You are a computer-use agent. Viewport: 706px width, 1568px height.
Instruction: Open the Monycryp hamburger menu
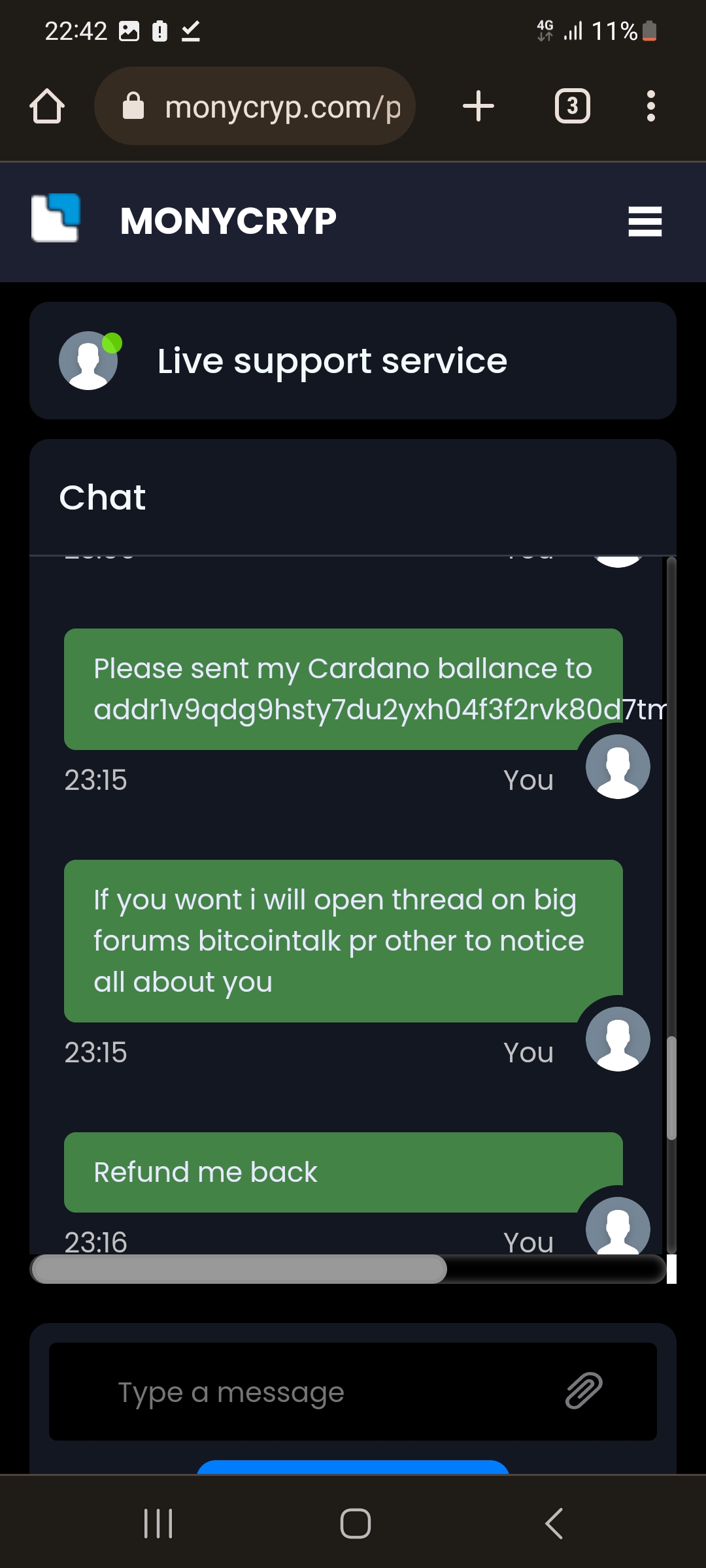coord(645,221)
